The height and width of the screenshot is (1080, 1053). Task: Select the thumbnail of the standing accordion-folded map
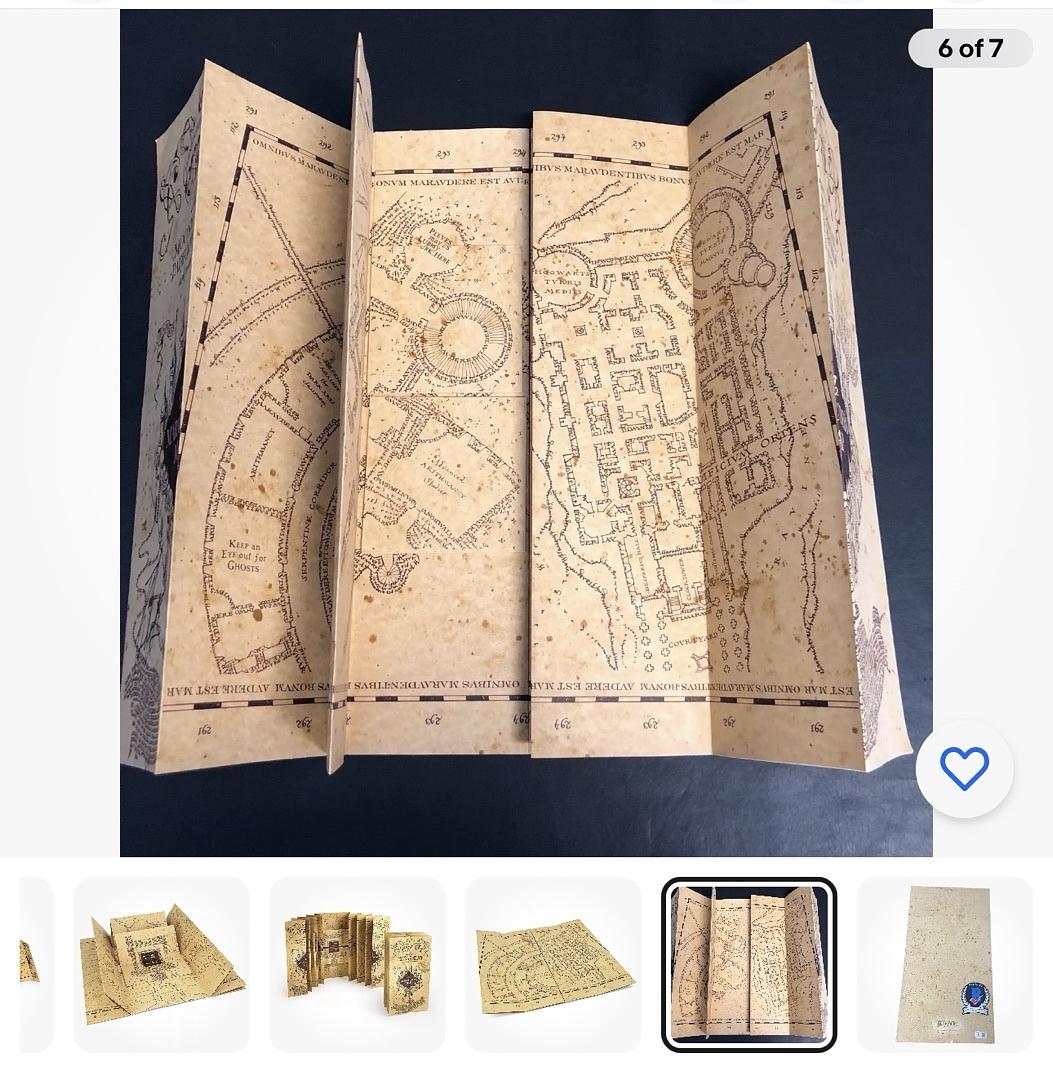pyautogui.click(x=357, y=964)
